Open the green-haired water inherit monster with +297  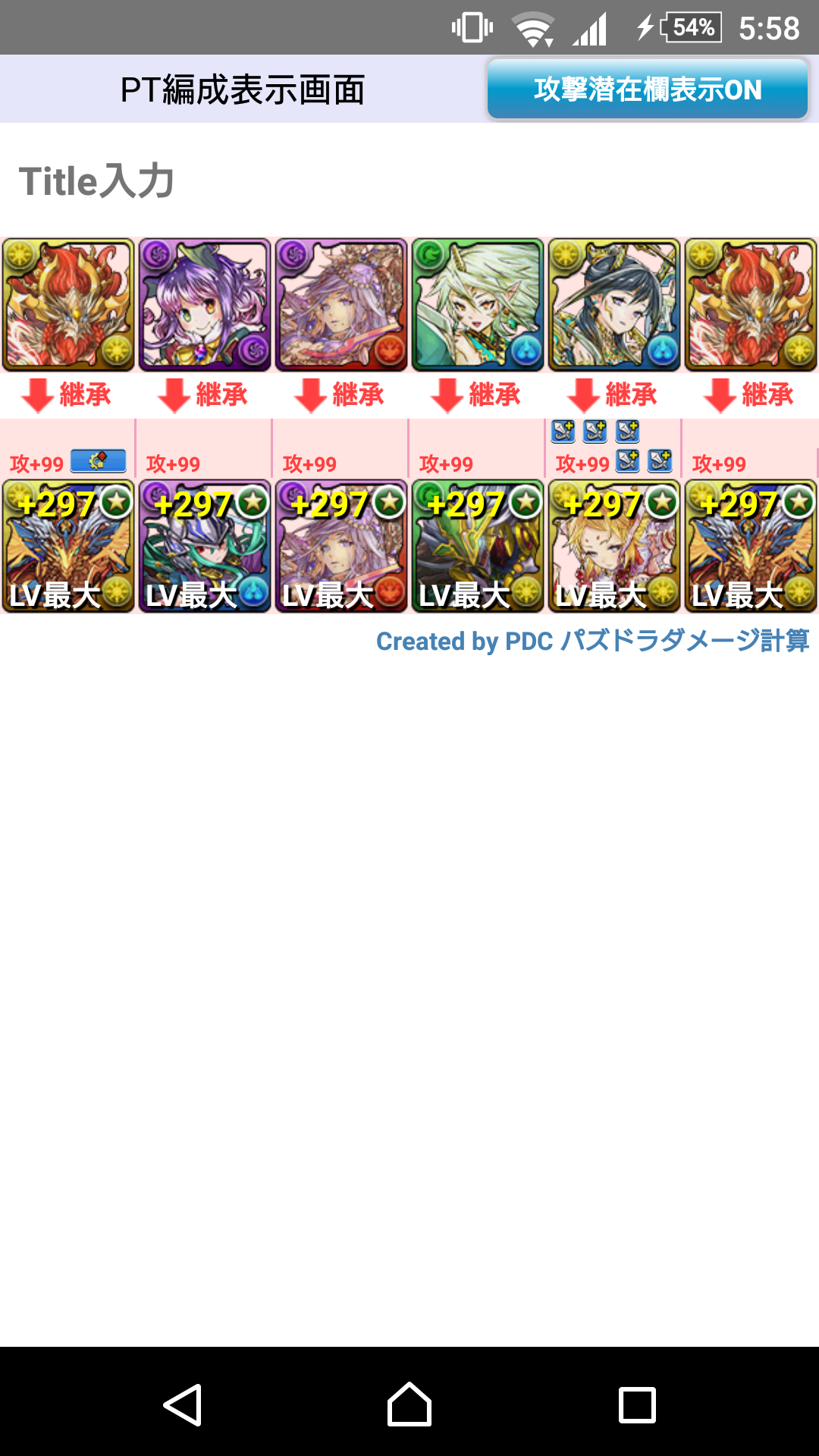[205, 546]
